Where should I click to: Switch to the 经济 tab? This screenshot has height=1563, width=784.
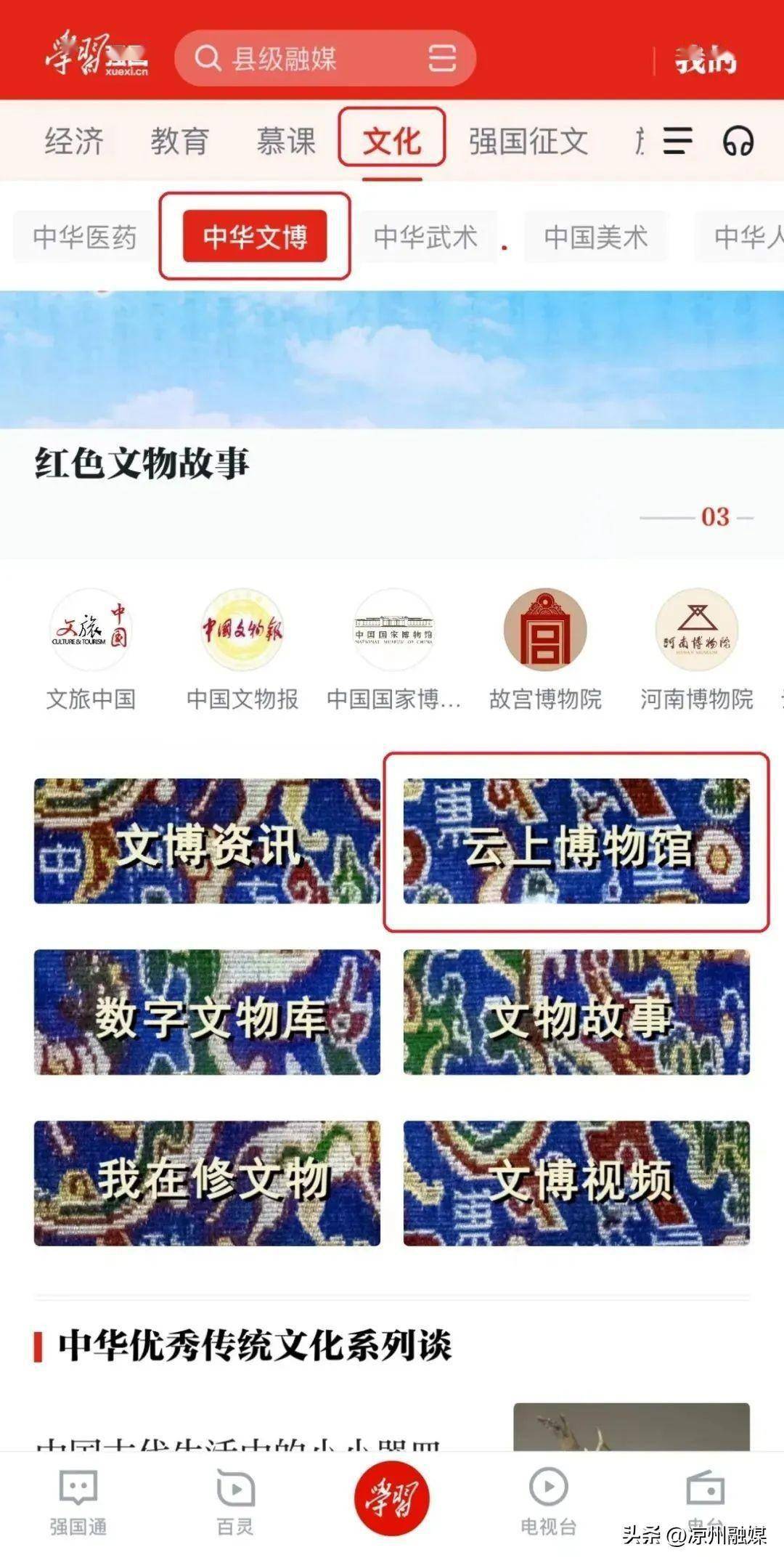pyautogui.click(x=74, y=141)
